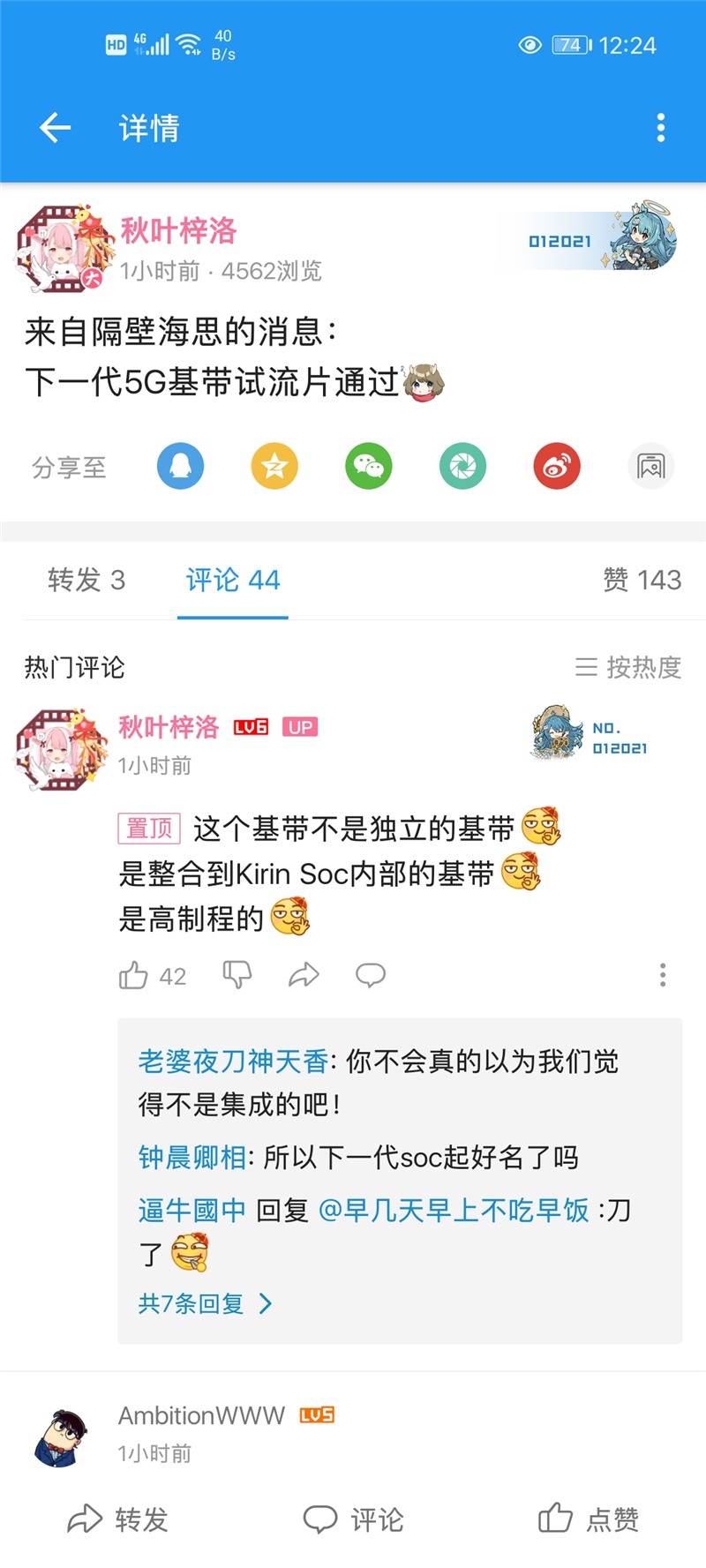Viewport: 706px width, 1568px height.
Task: Share the post to Qzone
Action: click(274, 466)
